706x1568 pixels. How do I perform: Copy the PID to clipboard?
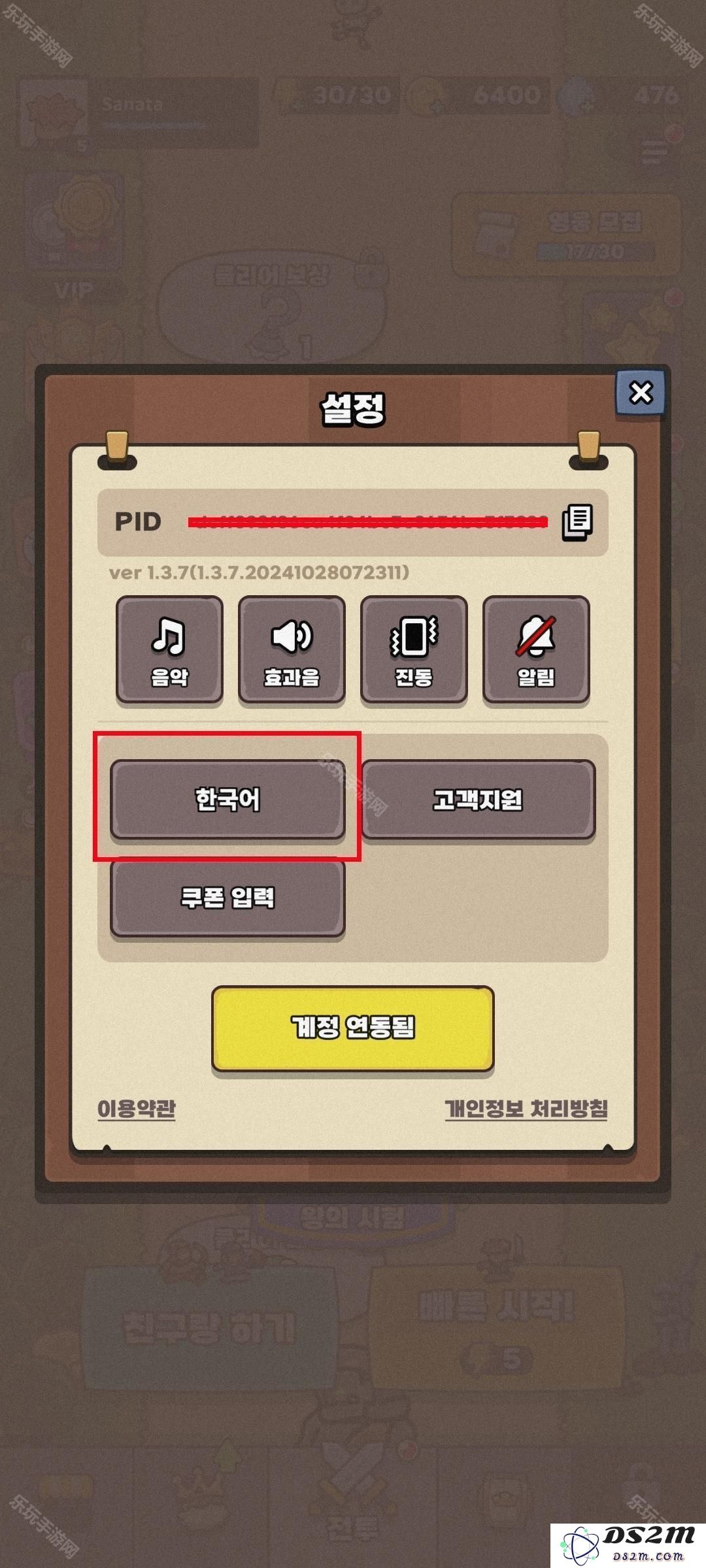[577, 522]
